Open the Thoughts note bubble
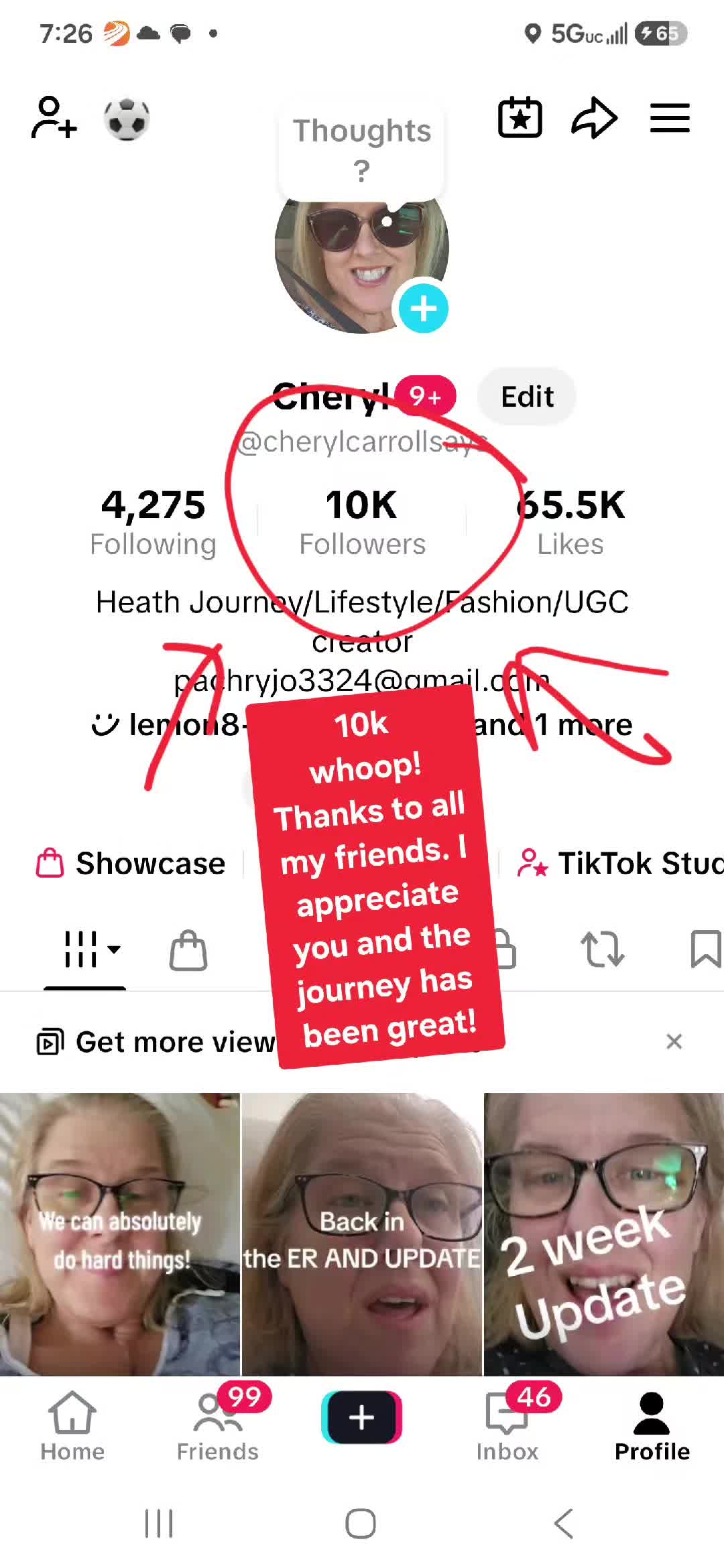The image size is (724, 1568). (x=362, y=150)
